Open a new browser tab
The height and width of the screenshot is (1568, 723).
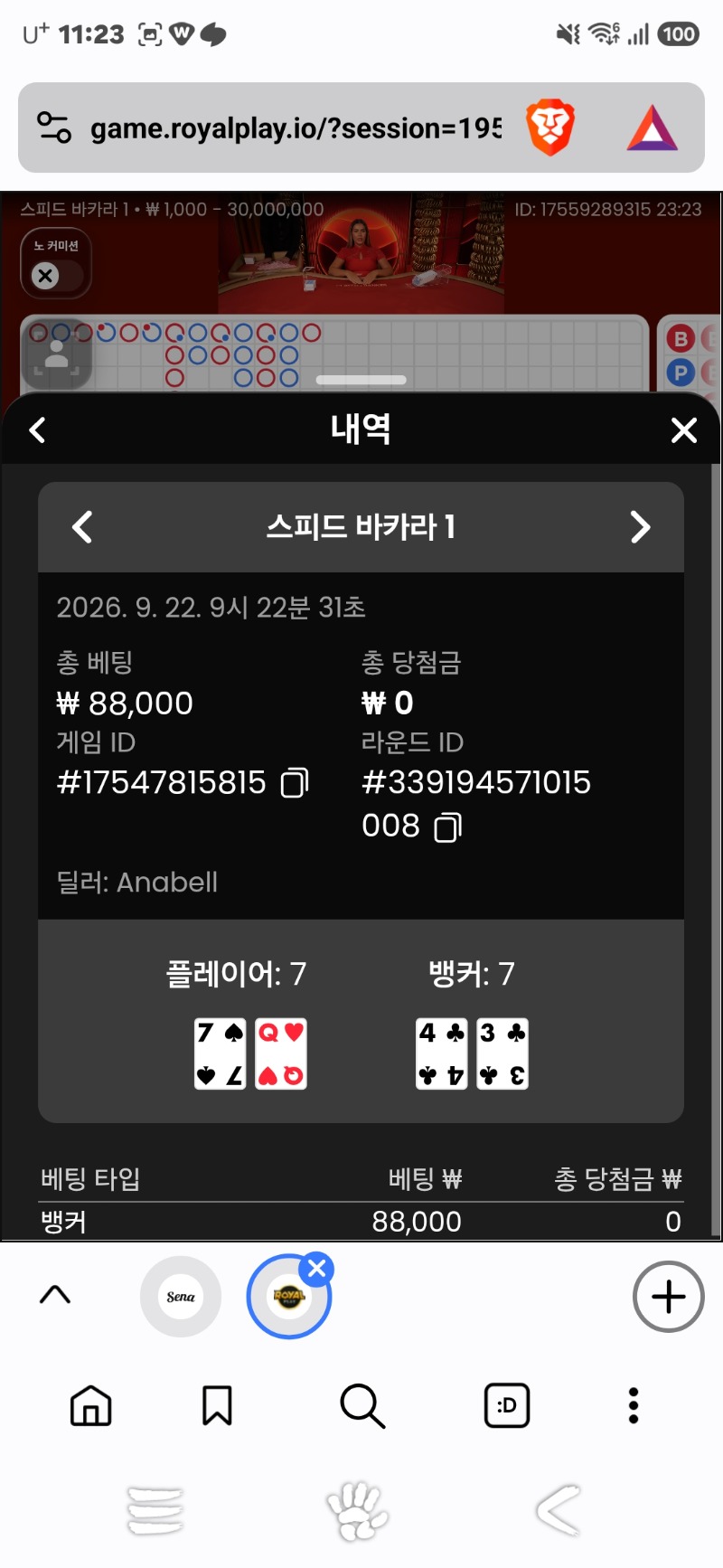[669, 1297]
